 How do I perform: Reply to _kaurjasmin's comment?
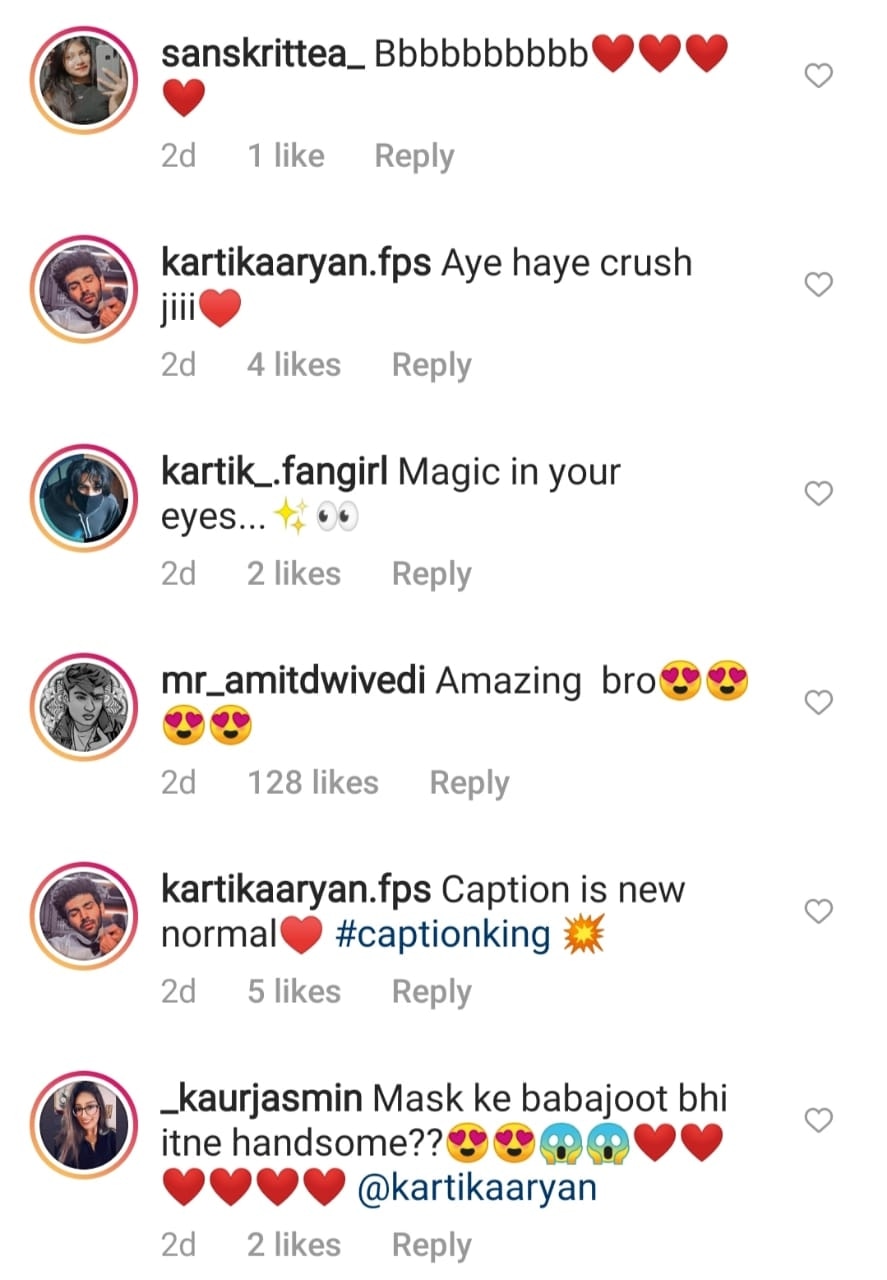coord(431,1245)
